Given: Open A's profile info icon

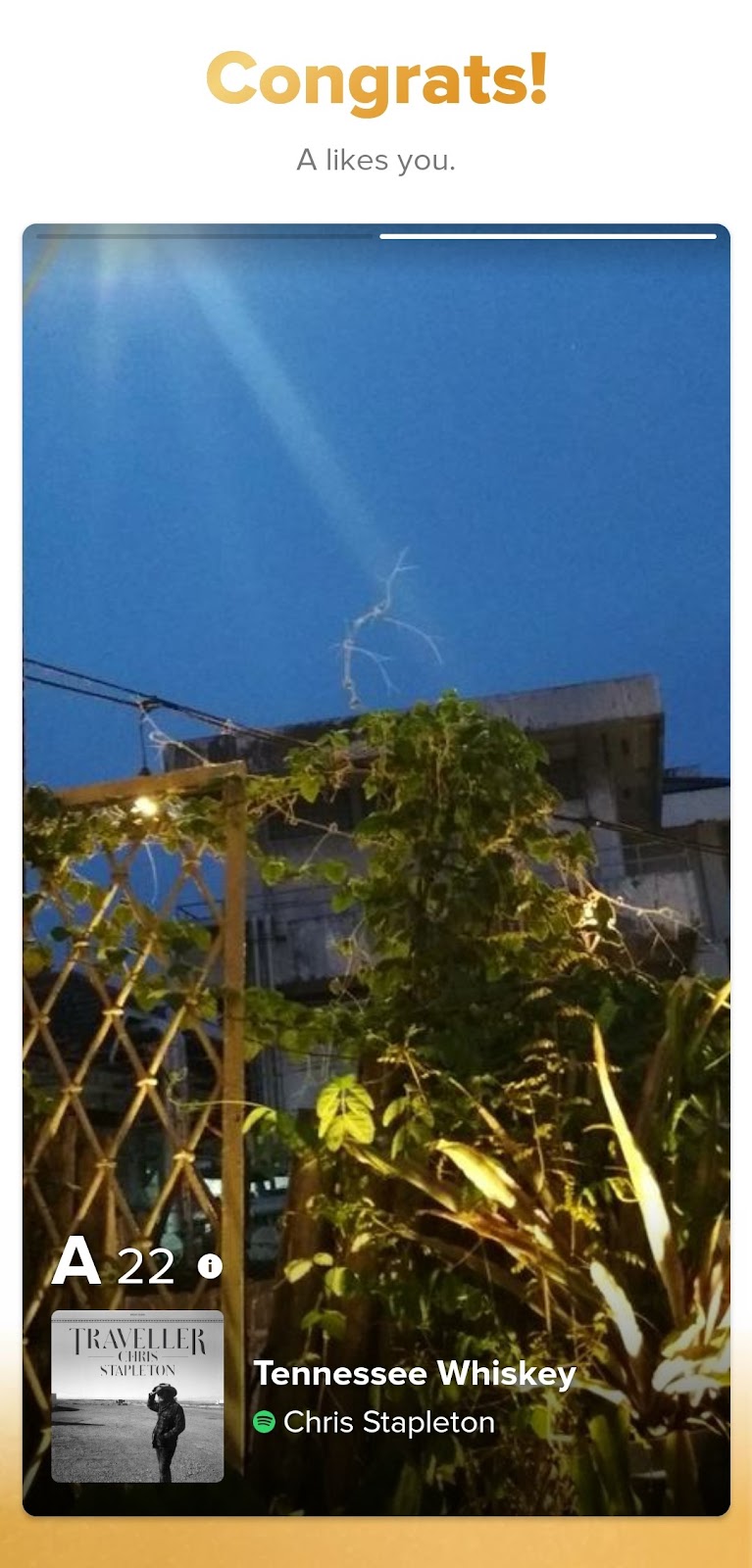Looking at the screenshot, I should pyautogui.click(x=210, y=1266).
